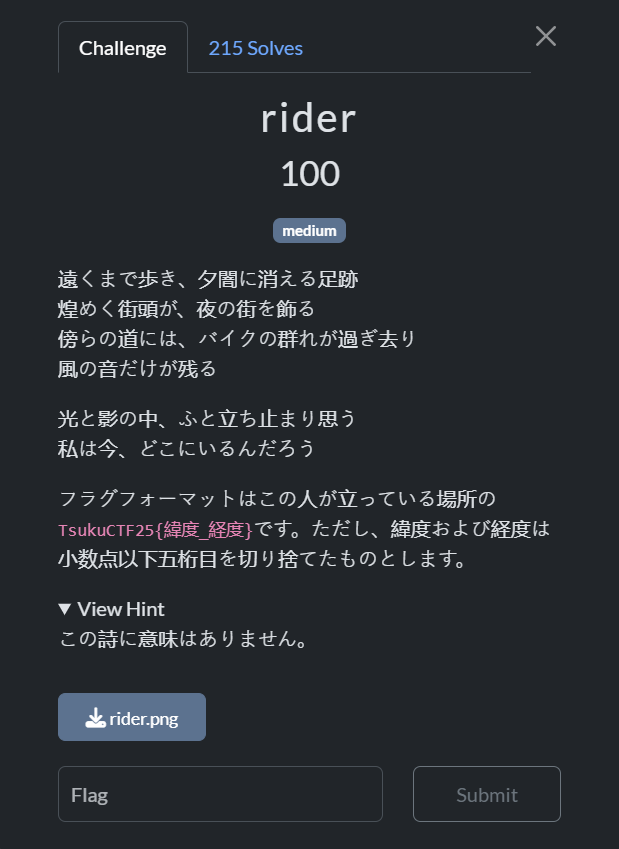Close the challenge dialog

click(545, 36)
